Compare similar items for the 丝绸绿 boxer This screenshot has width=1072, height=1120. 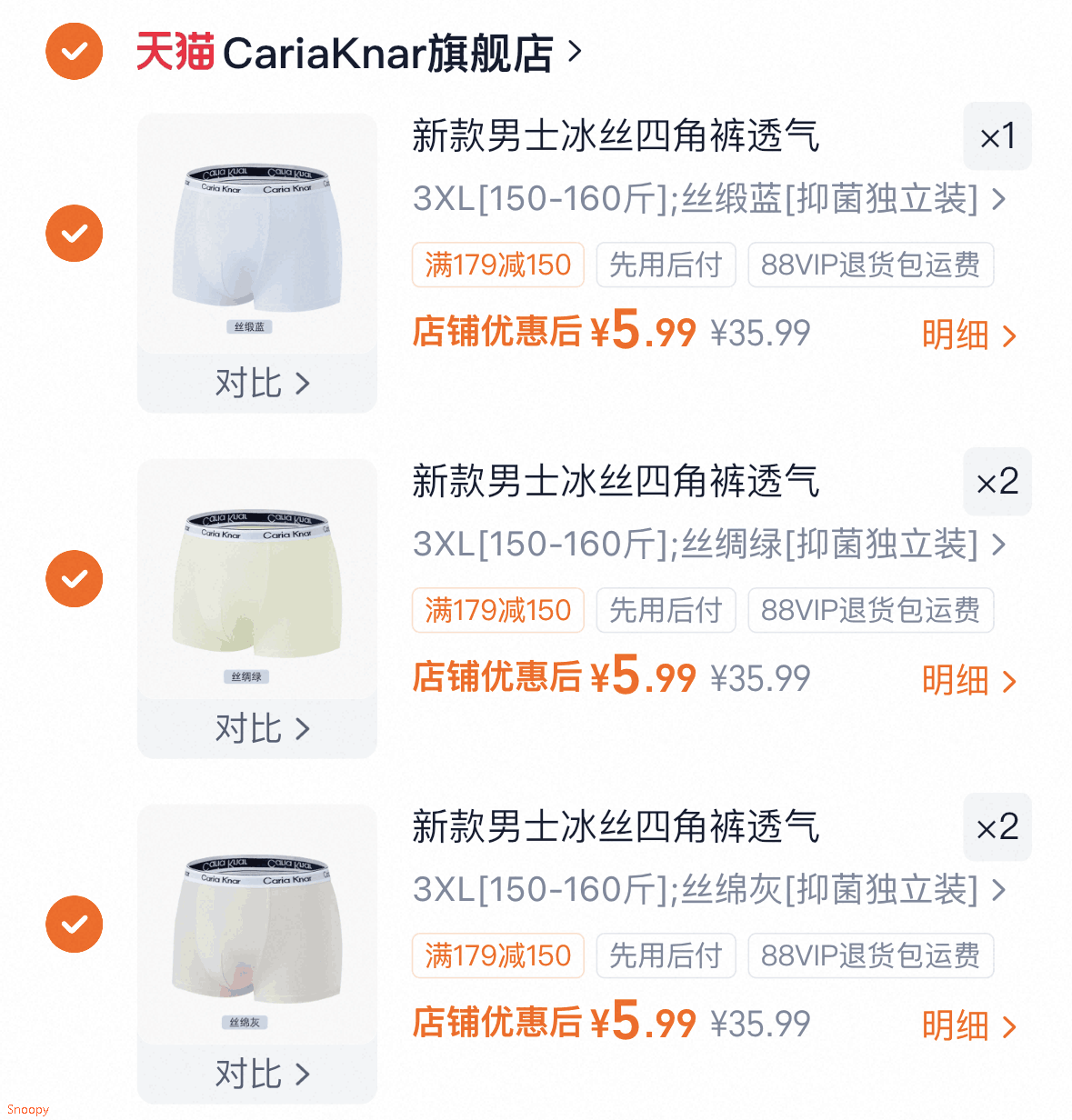(261, 729)
